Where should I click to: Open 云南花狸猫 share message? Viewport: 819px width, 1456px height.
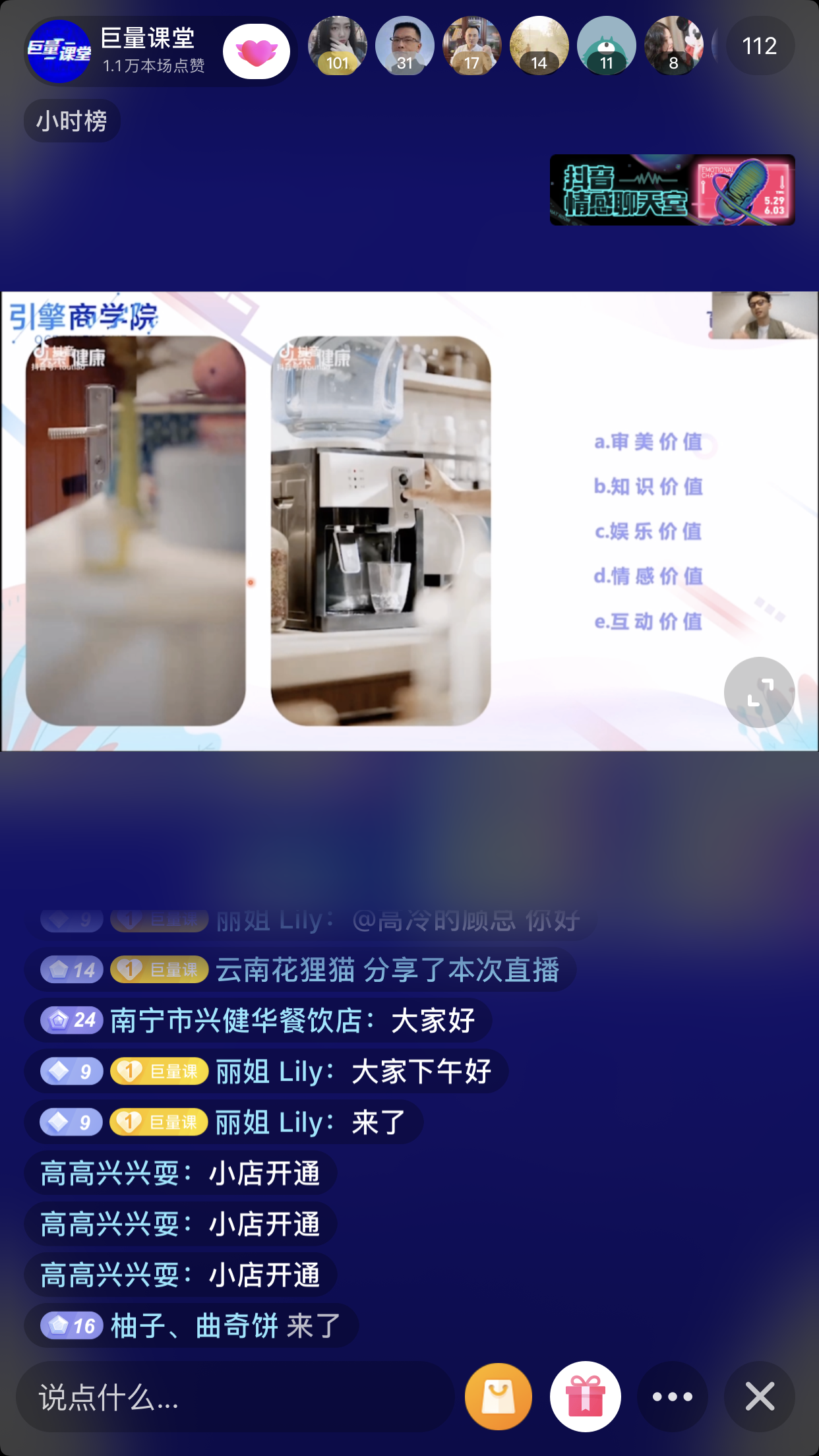[x=387, y=970]
